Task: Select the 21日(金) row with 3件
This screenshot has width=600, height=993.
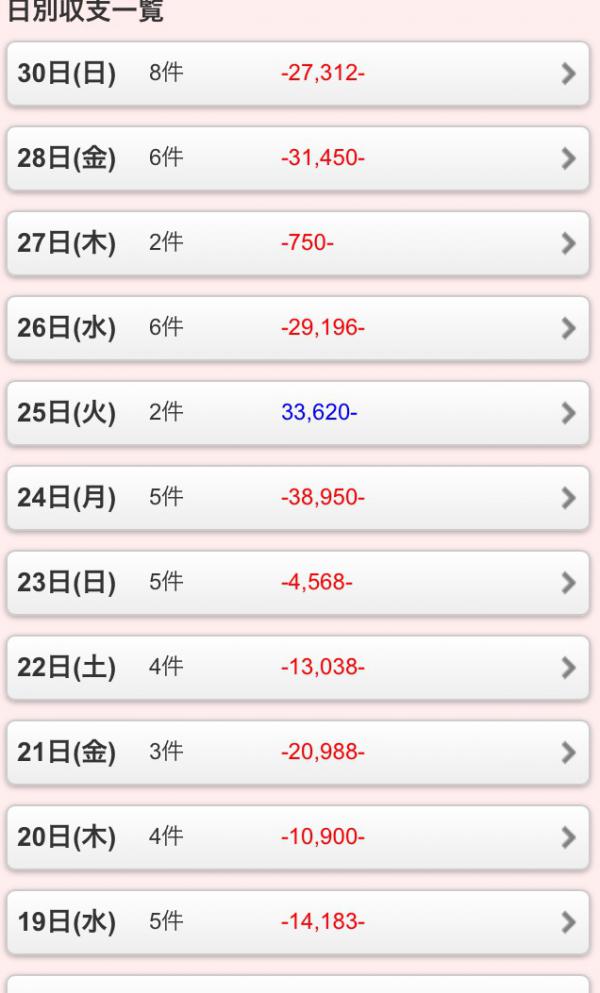Action: point(298,752)
